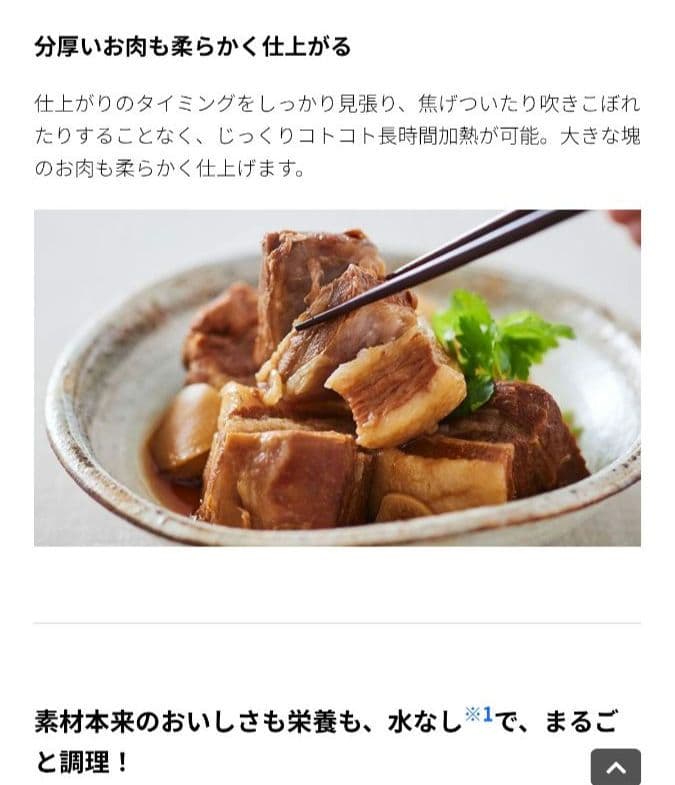The image size is (675, 785).
Task: Open the ※1 footnote link
Action: 478,714
